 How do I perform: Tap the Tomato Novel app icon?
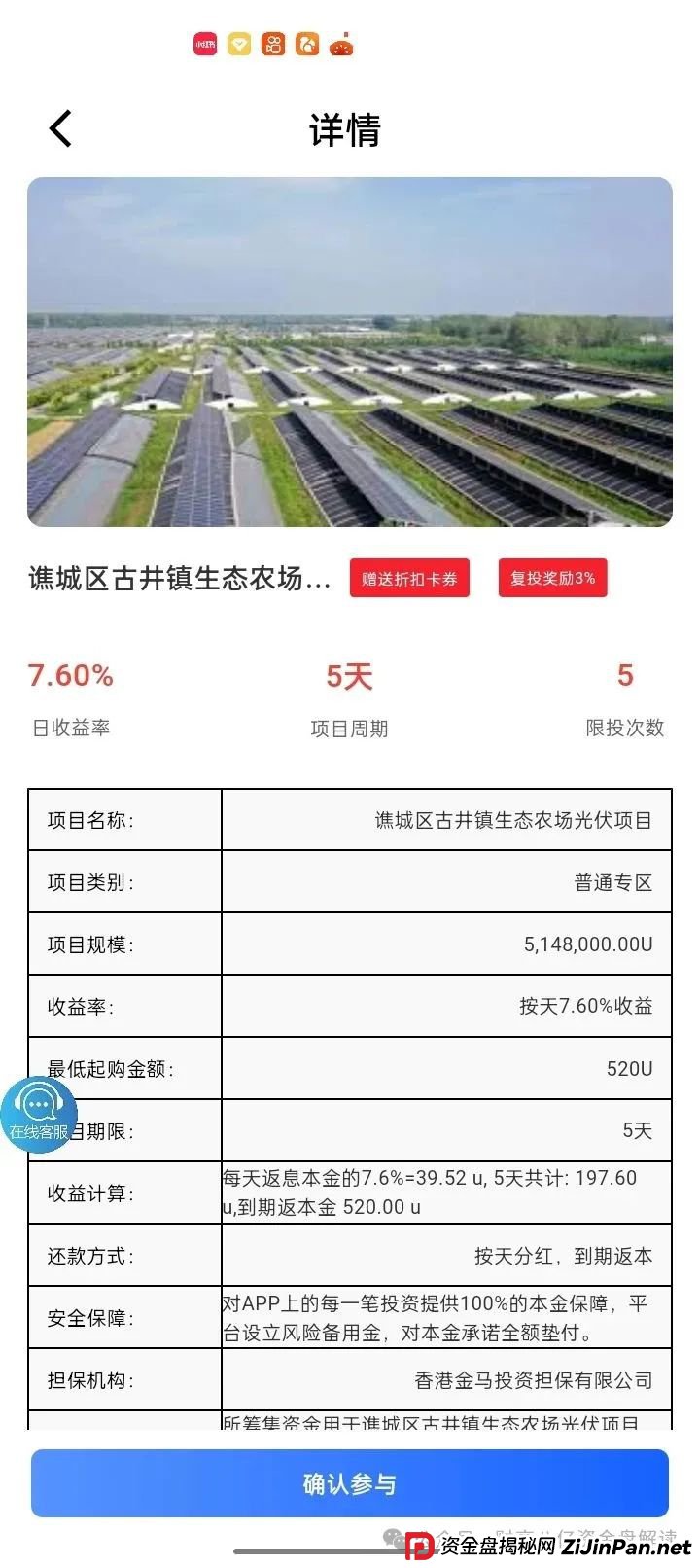(340, 45)
